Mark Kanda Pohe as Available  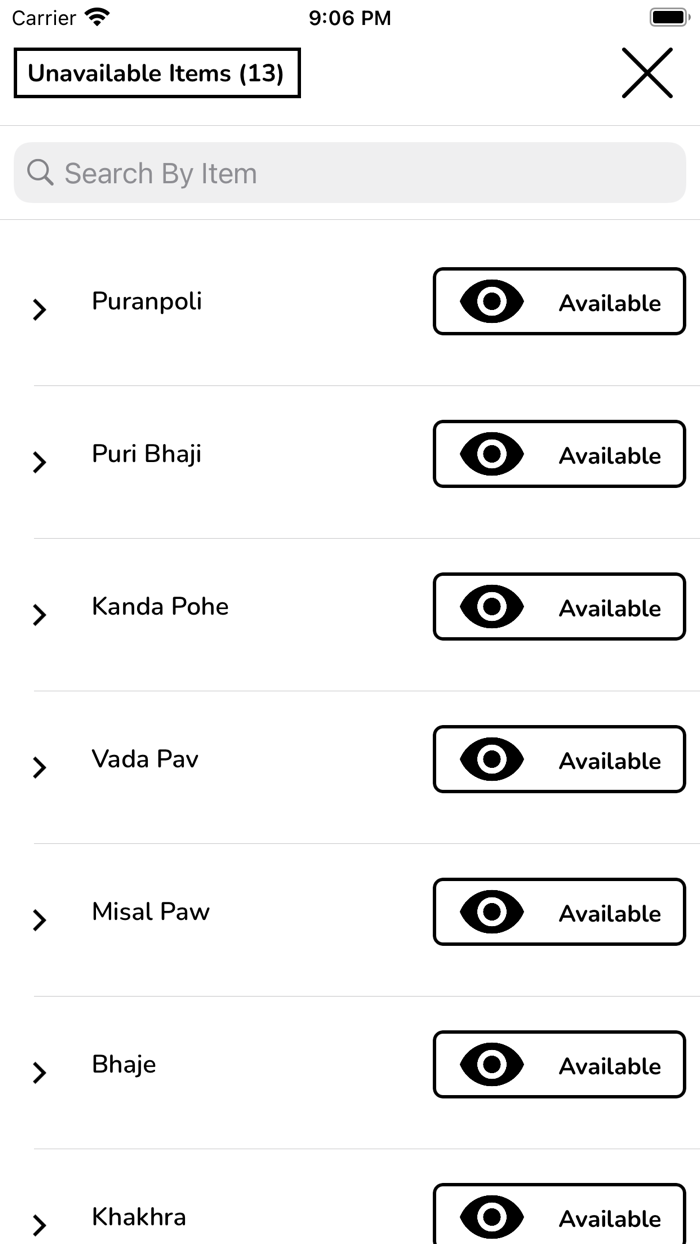tap(559, 606)
